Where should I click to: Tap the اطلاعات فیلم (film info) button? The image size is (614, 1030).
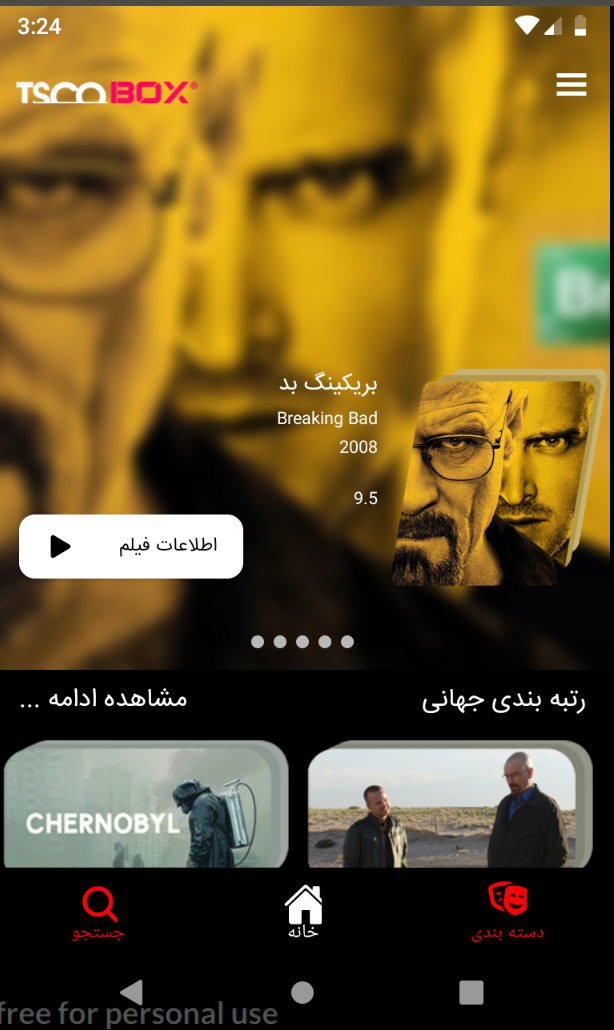point(131,546)
